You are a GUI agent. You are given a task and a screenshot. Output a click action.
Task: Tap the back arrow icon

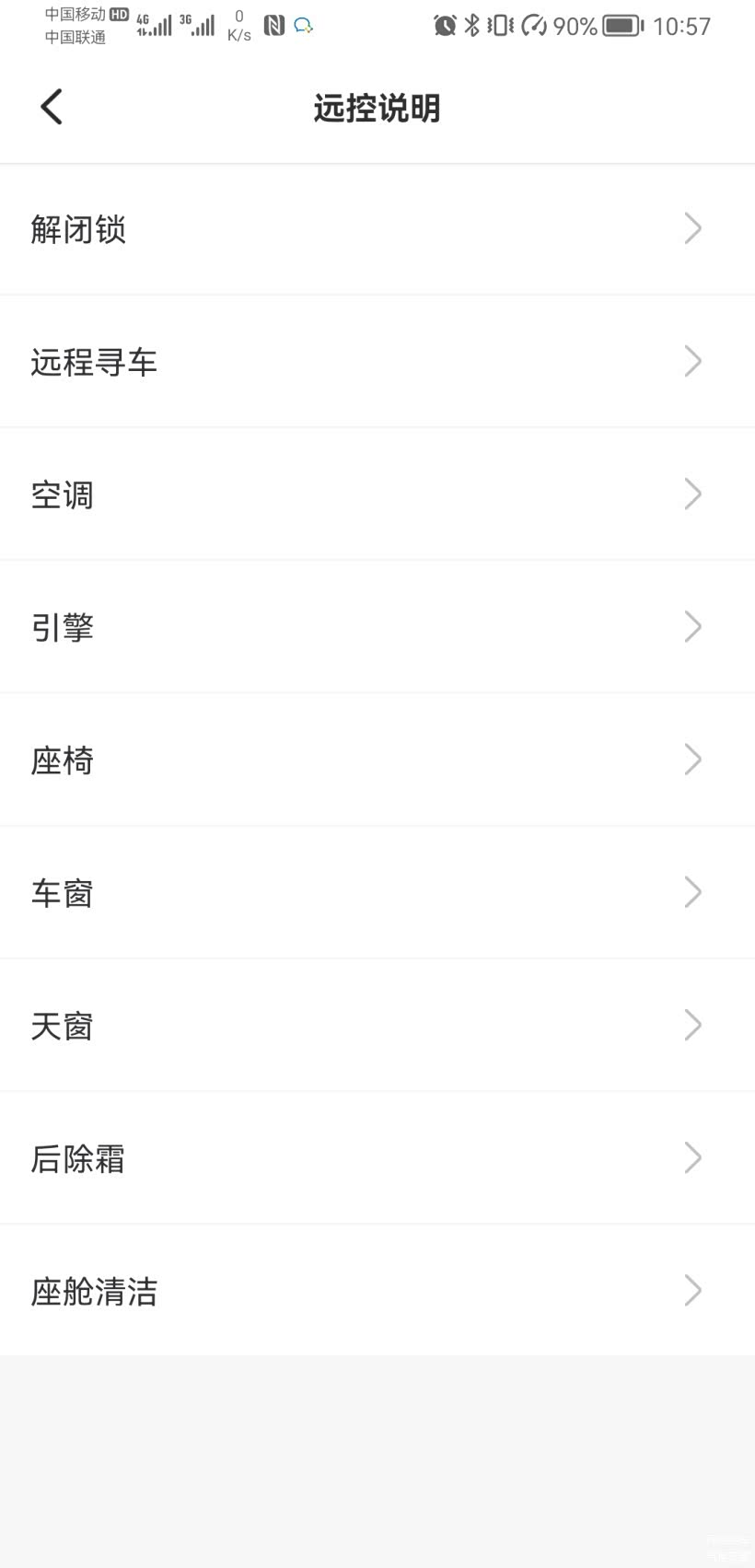click(x=51, y=106)
